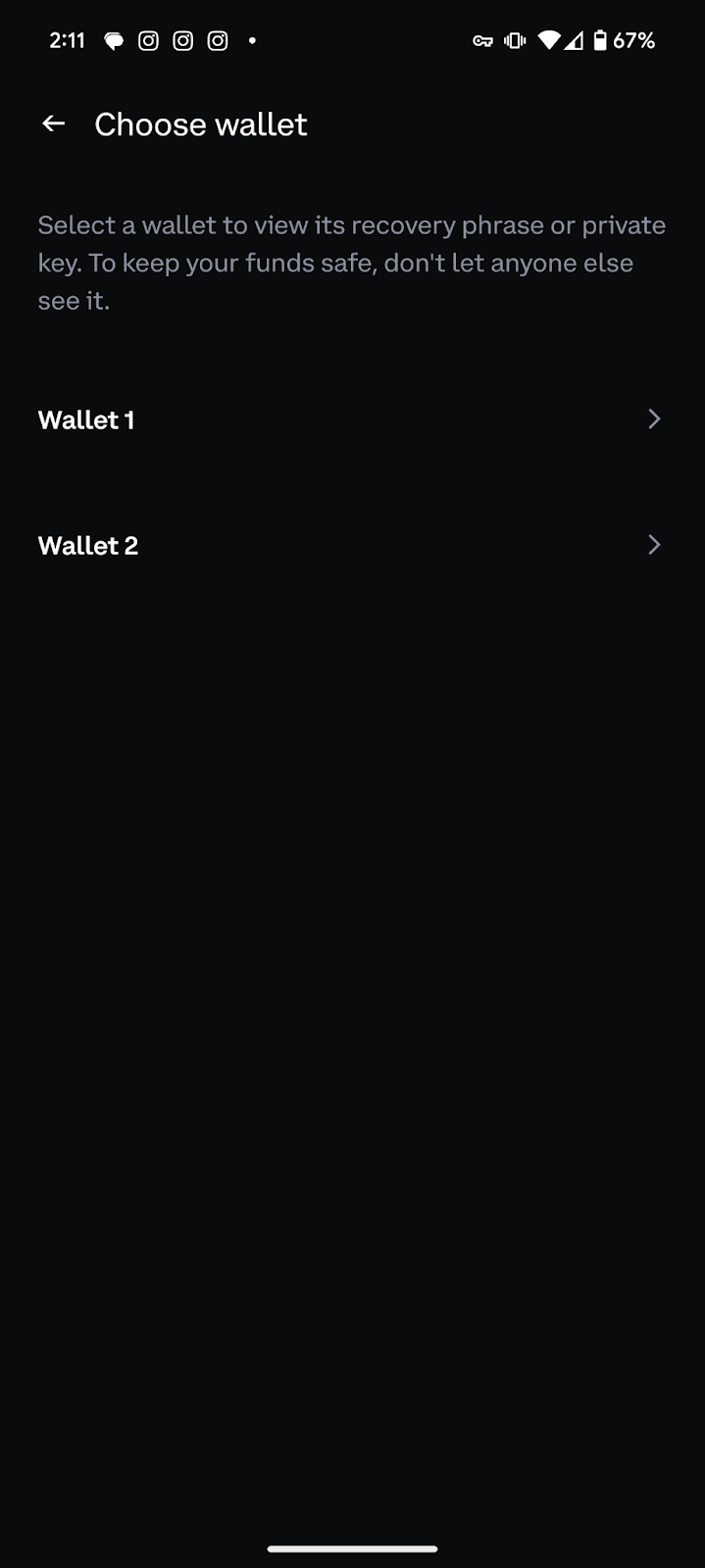Go back using the arrow icon
The height and width of the screenshot is (1568, 705).
pos(53,123)
